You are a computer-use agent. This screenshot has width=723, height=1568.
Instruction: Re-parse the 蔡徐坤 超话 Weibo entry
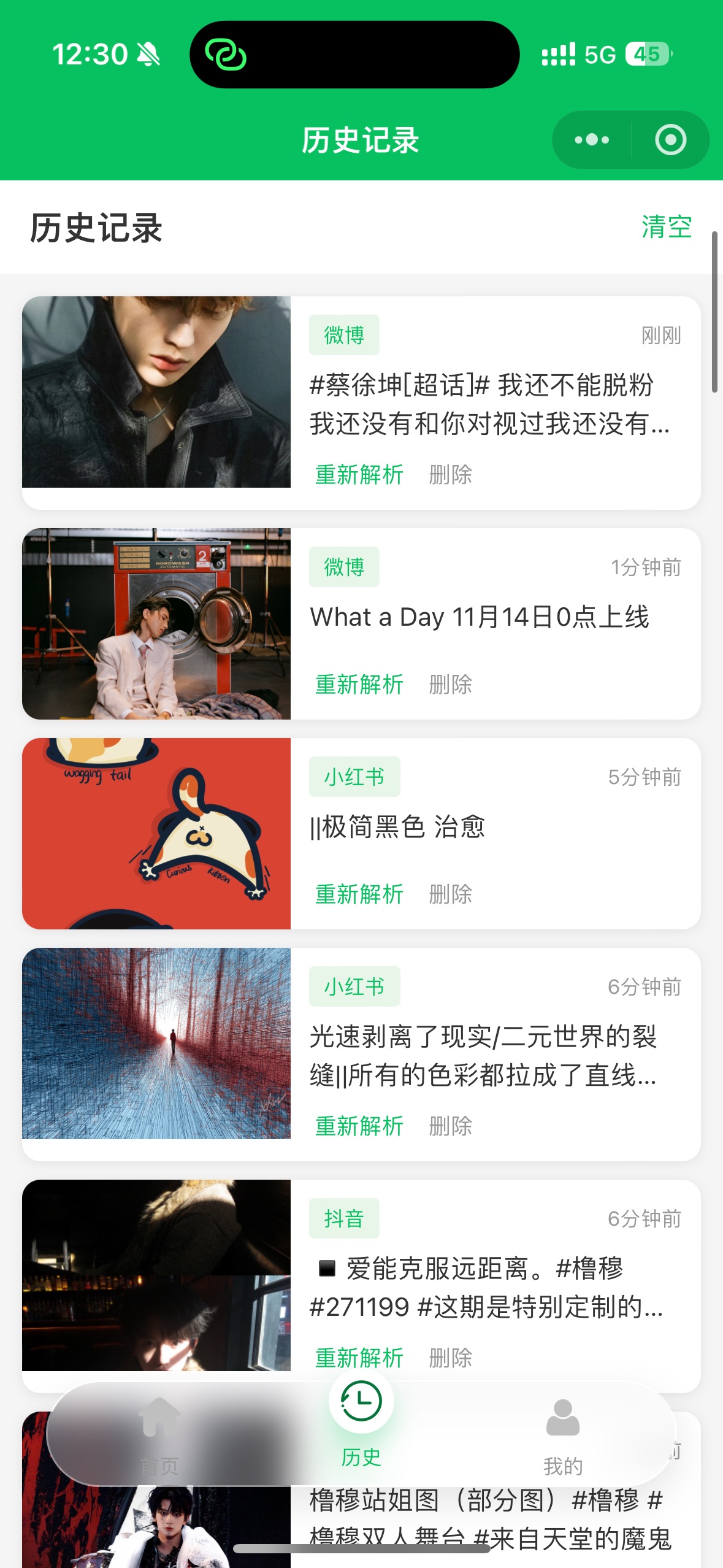[359, 475]
